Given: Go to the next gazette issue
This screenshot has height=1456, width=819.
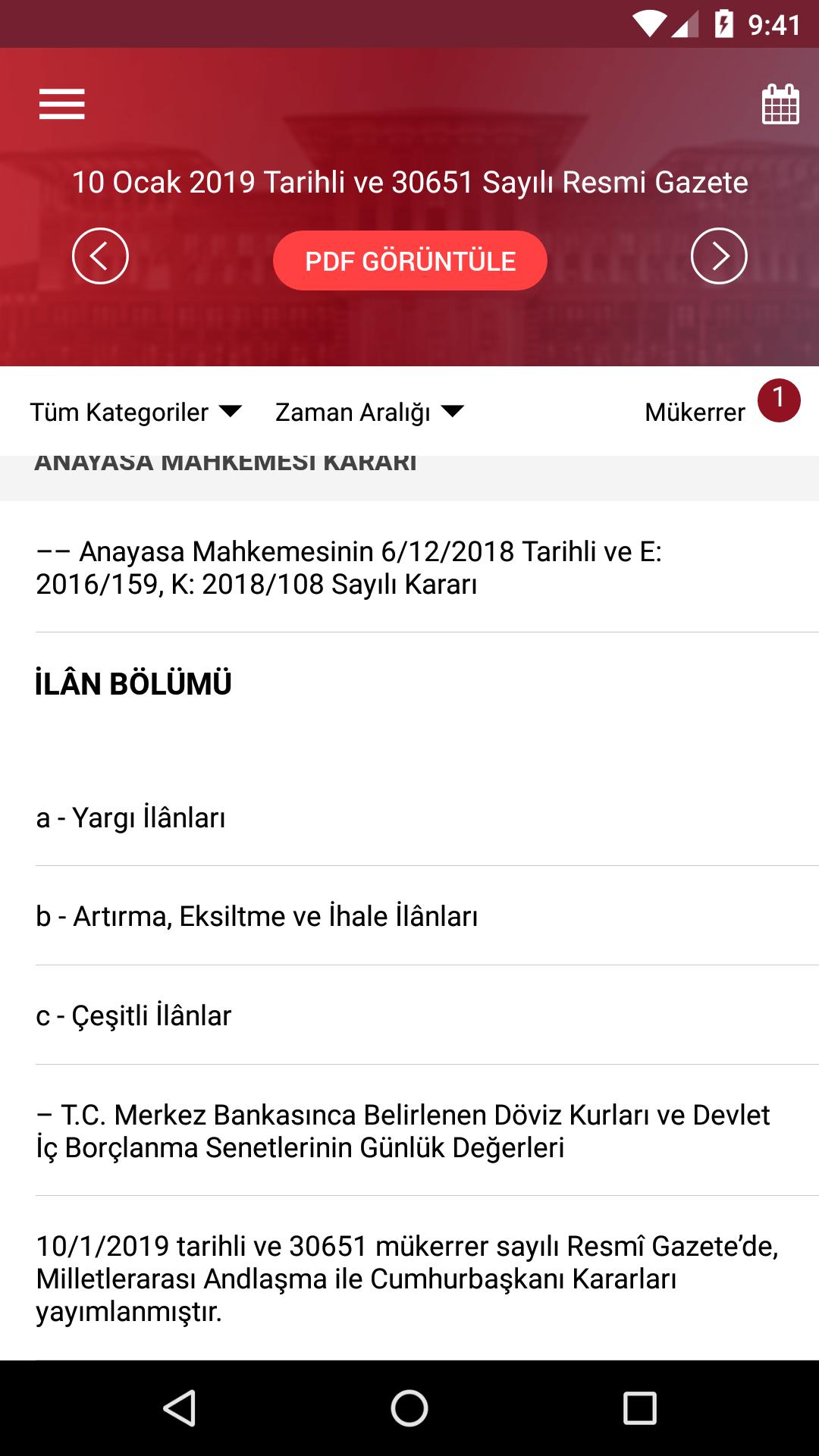Looking at the screenshot, I should click(719, 256).
